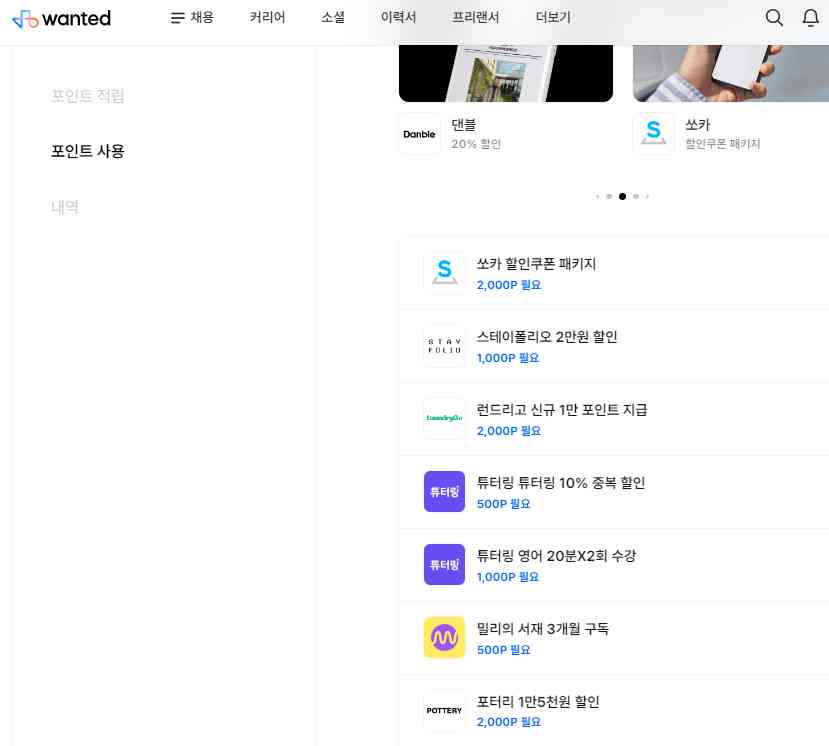Switch to 커리어 section
This screenshot has width=829, height=746.
(x=267, y=18)
